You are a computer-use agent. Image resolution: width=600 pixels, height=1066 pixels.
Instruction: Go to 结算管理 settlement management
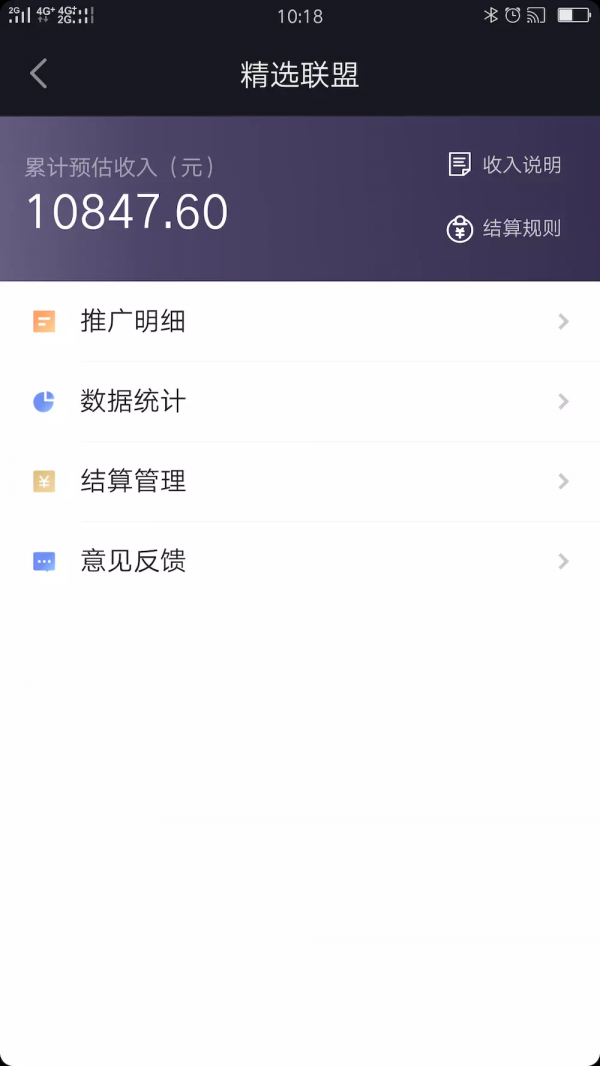click(x=300, y=482)
